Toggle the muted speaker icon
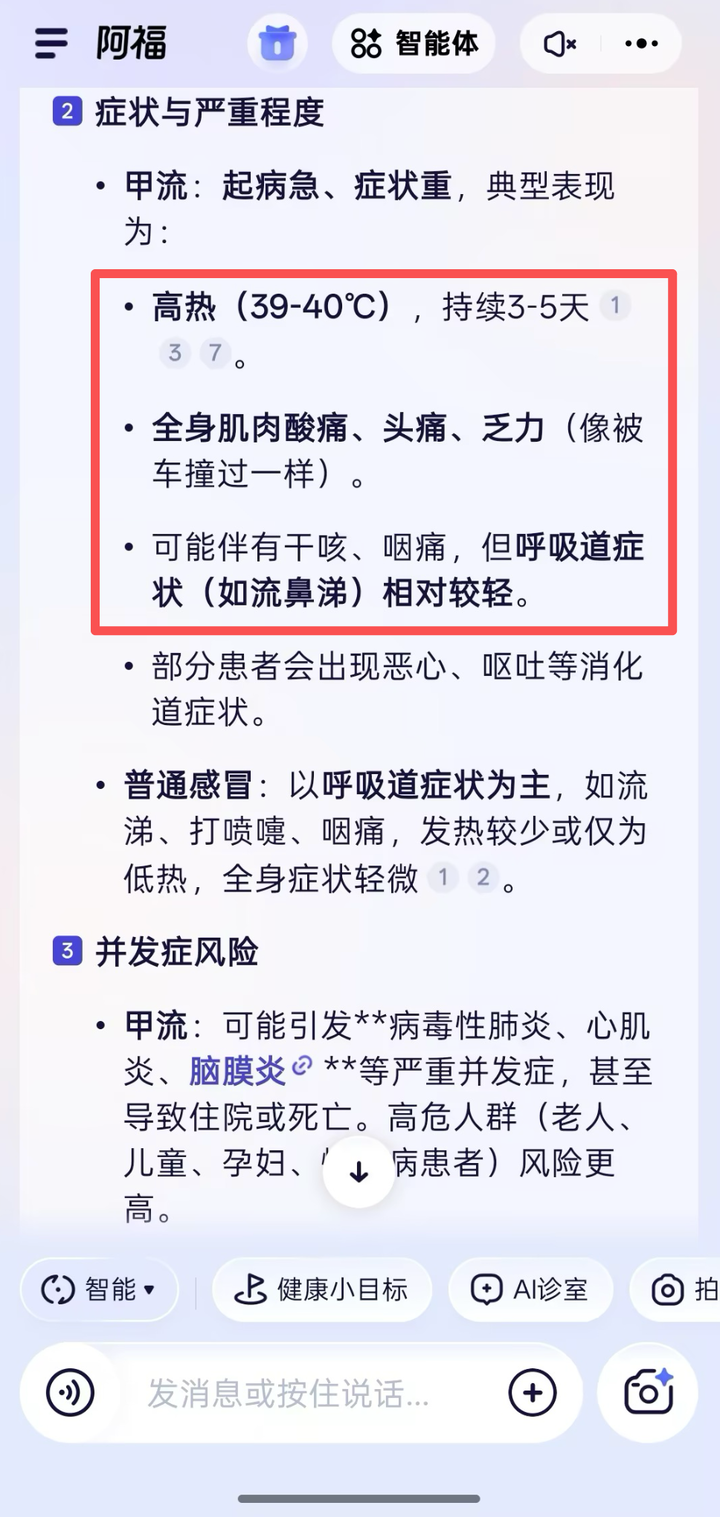This screenshot has width=720, height=1517. click(560, 44)
